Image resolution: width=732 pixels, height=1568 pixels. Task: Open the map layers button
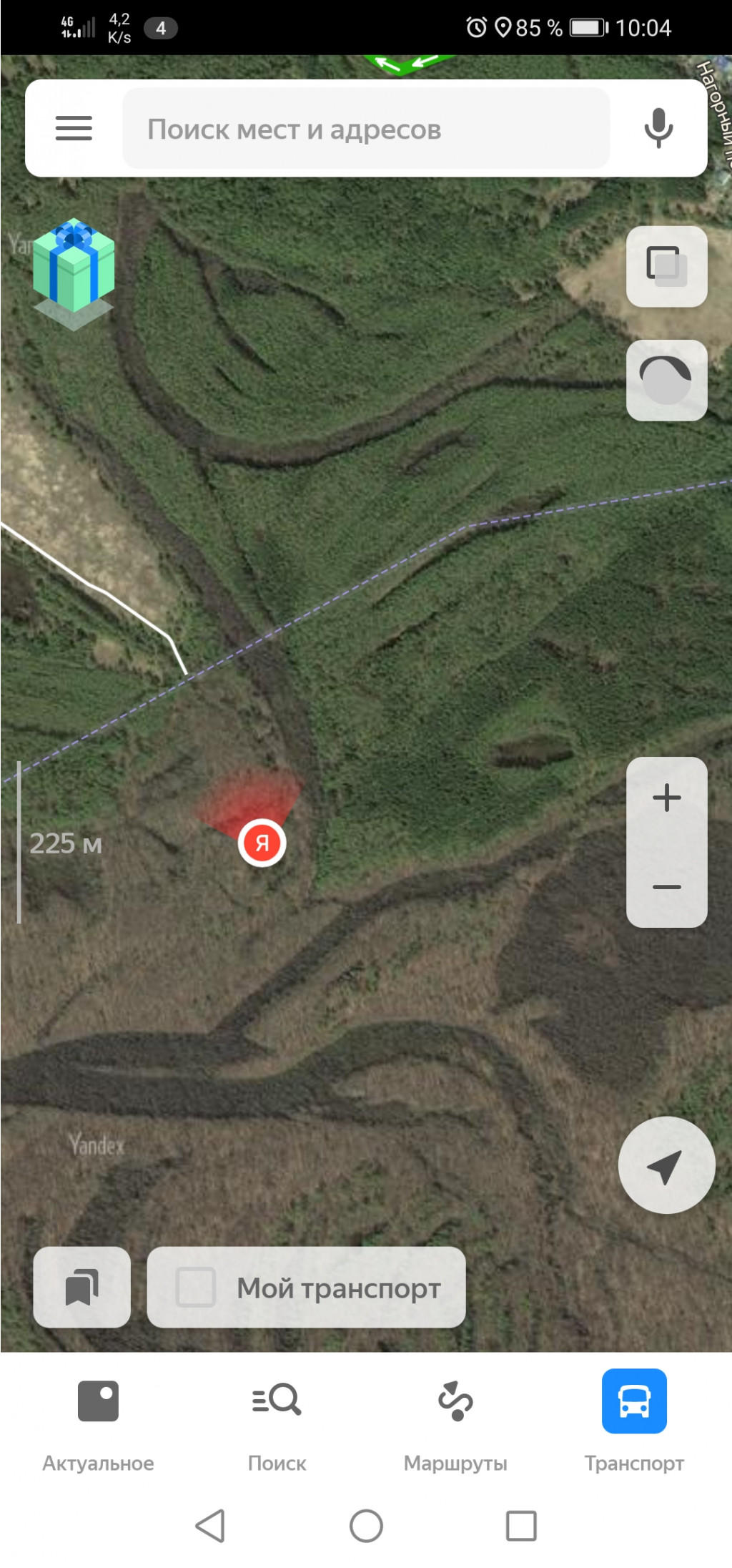pos(666,266)
